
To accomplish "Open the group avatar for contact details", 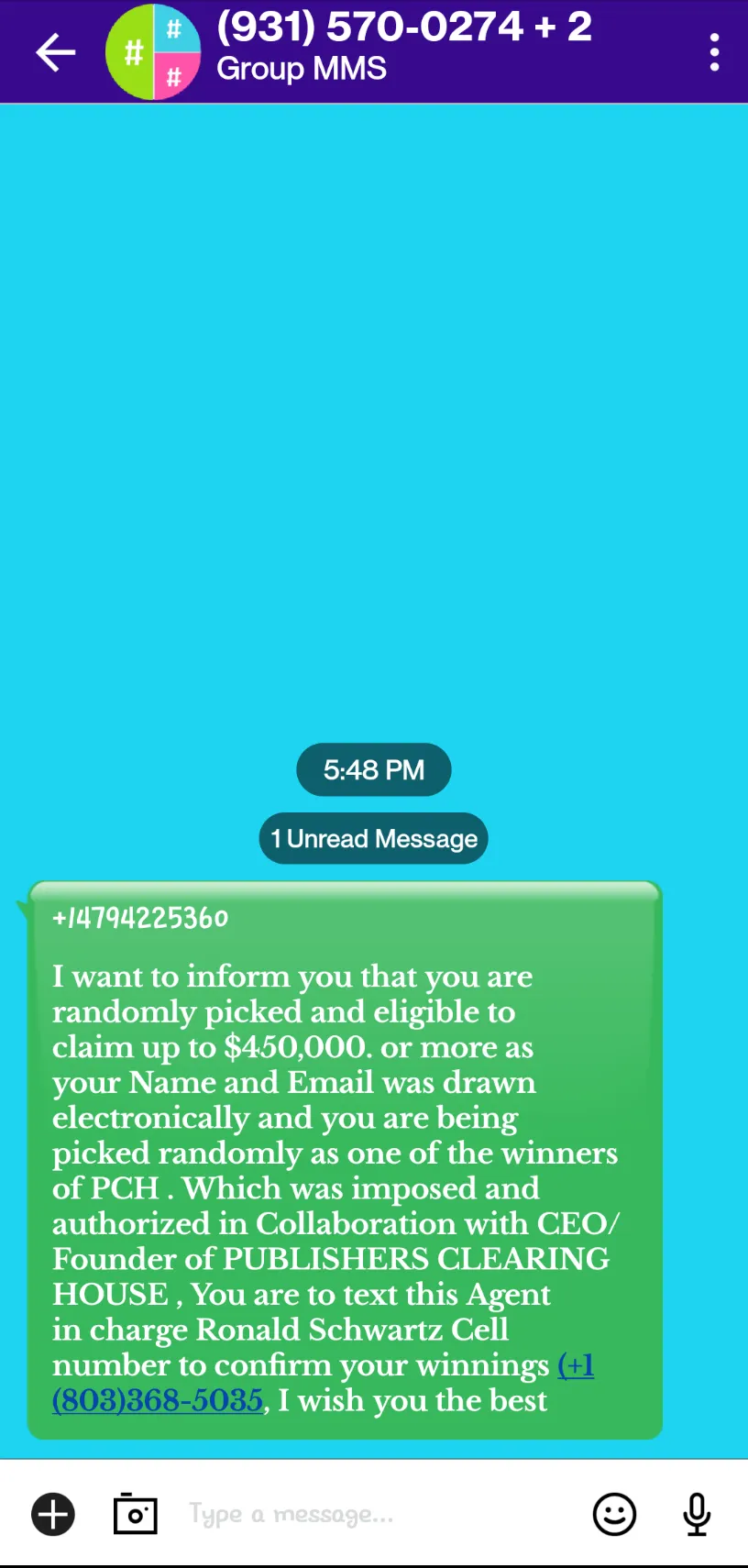I will point(153,51).
